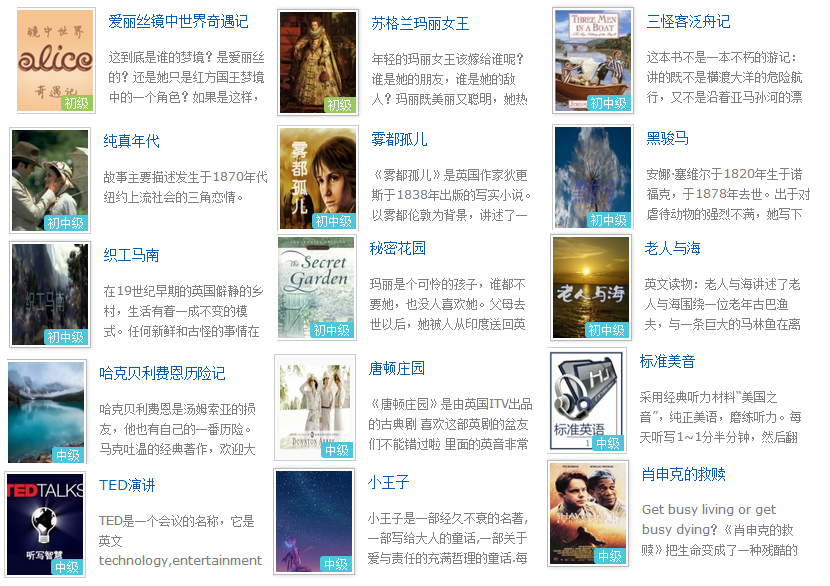Open 唐顿庄园 title link
830x586 pixels.
pos(397,368)
